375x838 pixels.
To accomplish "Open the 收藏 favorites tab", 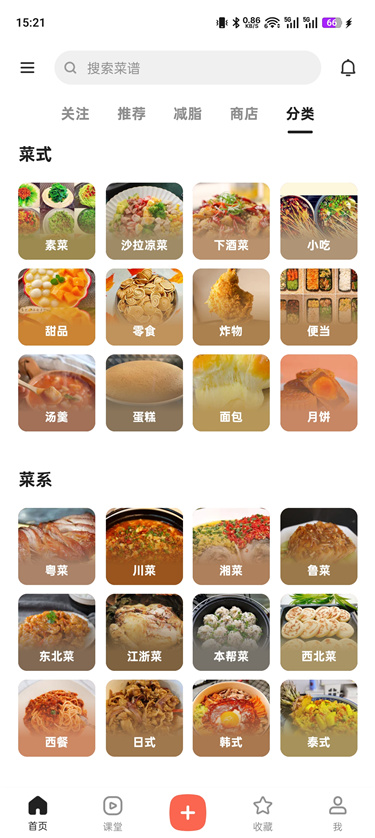I will [262, 813].
